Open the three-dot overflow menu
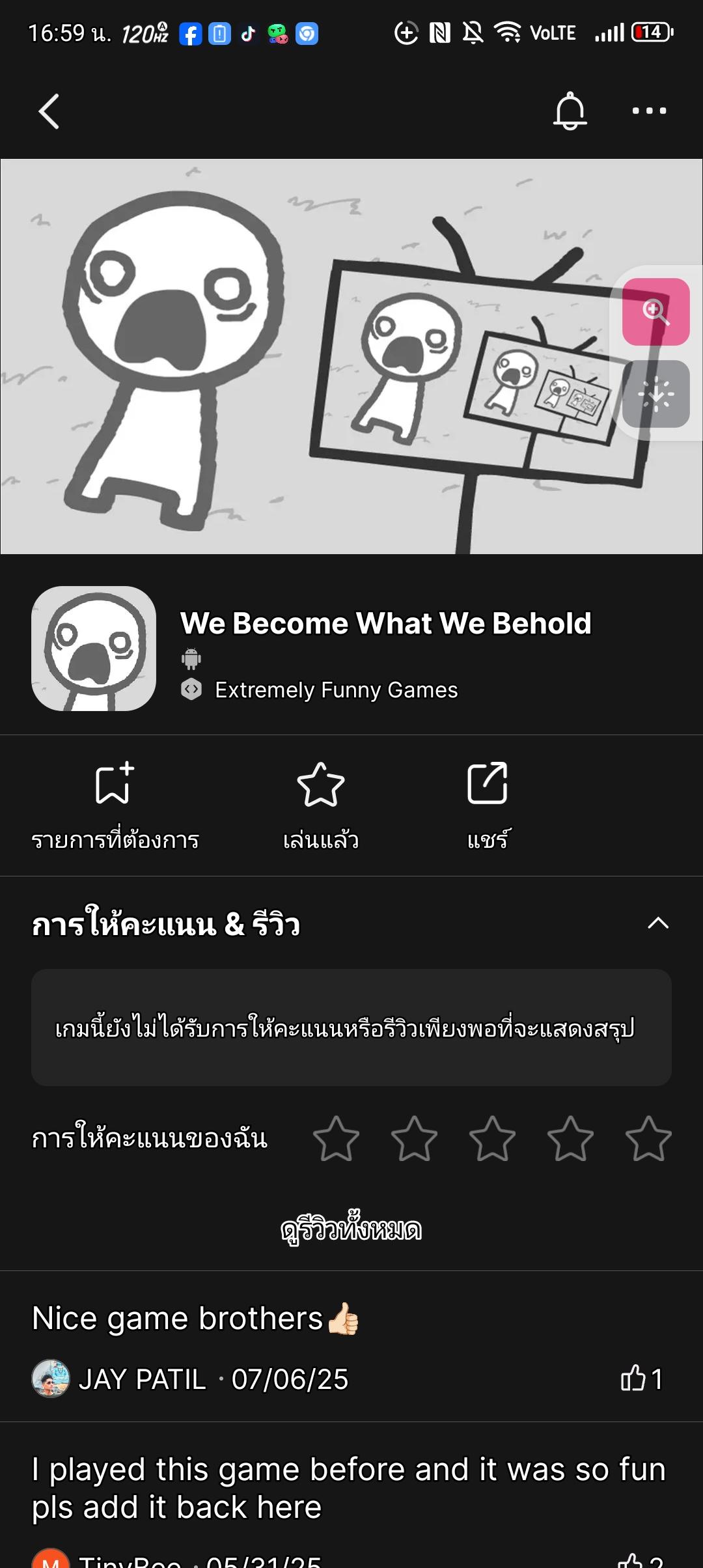This screenshot has width=703, height=1568. pyautogui.click(x=649, y=111)
